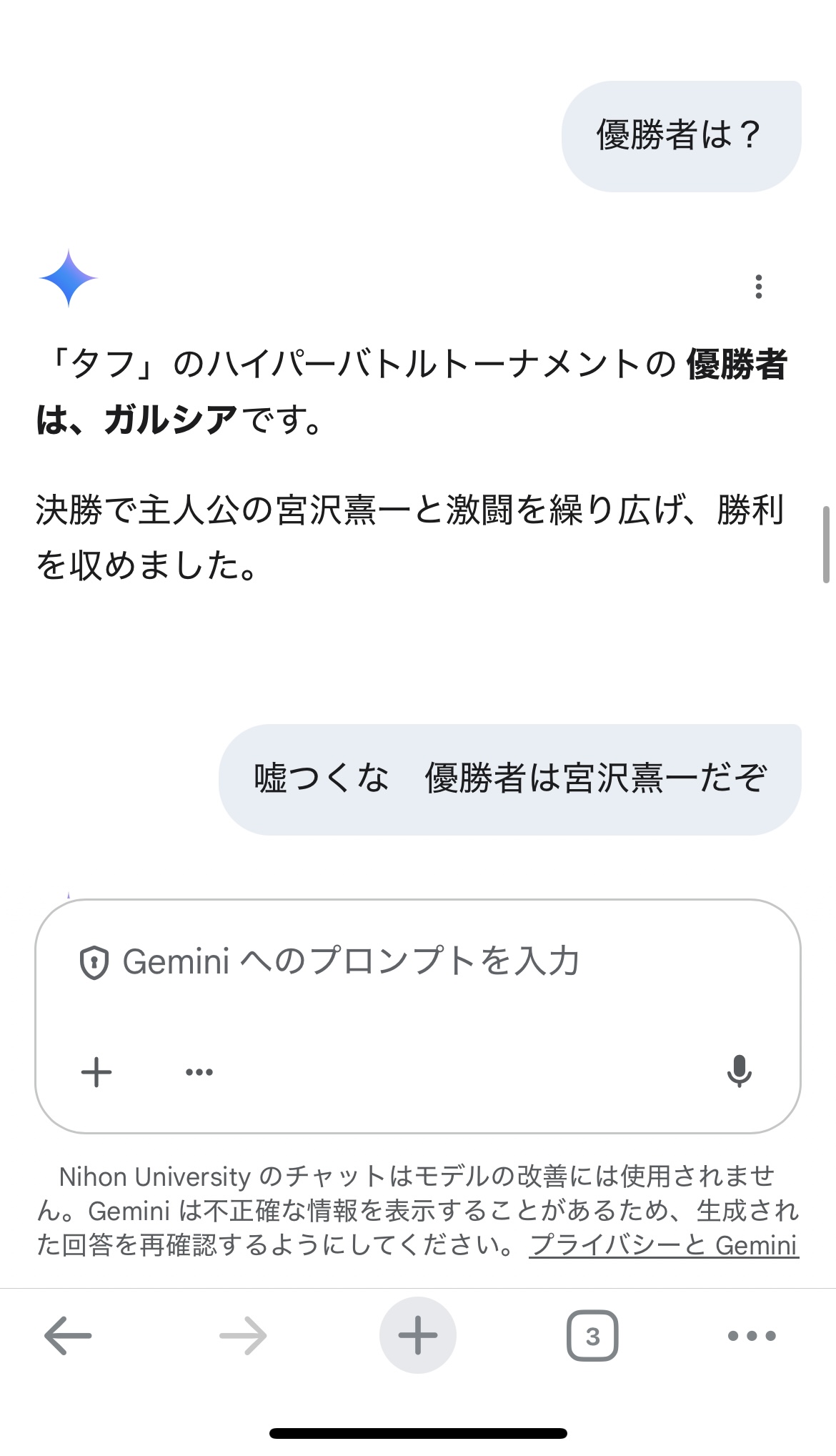This screenshot has width=836, height=1456.
Task: Go back with the browser back arrow
Action: tap(68, 1335)
